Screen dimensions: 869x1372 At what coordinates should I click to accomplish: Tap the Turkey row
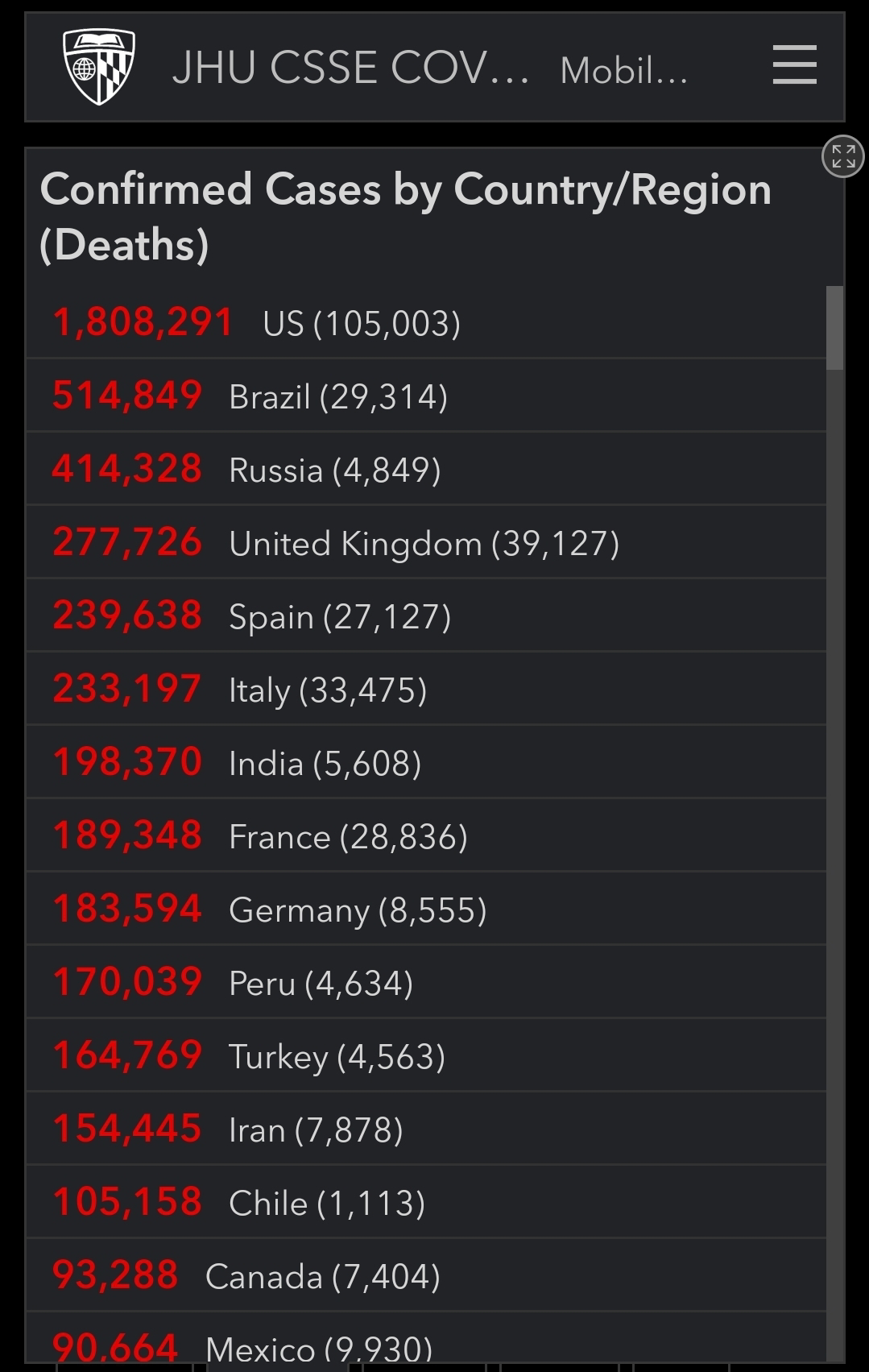(426, 1055)
